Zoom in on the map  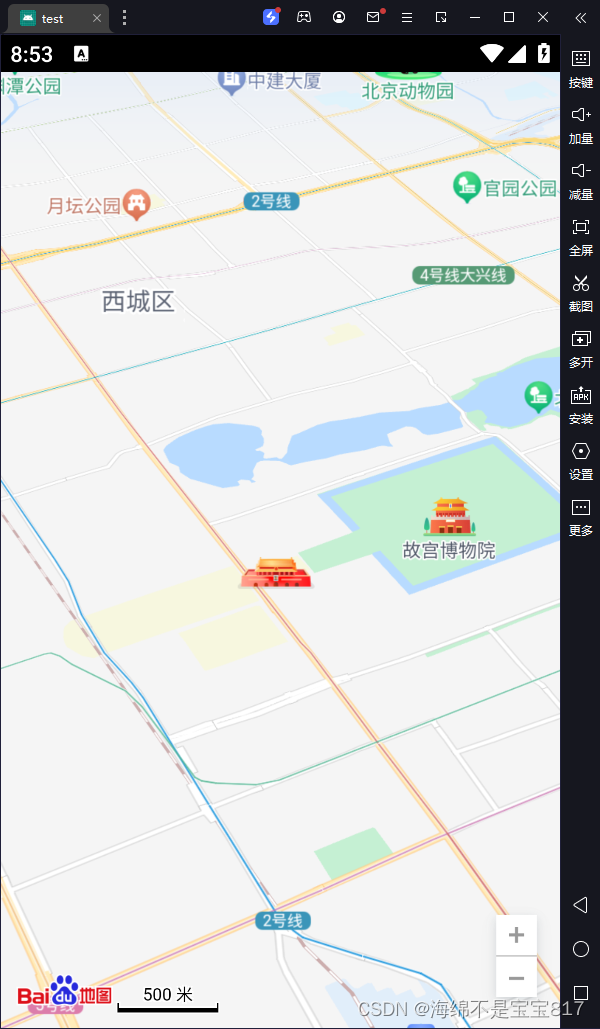(516, 936)
